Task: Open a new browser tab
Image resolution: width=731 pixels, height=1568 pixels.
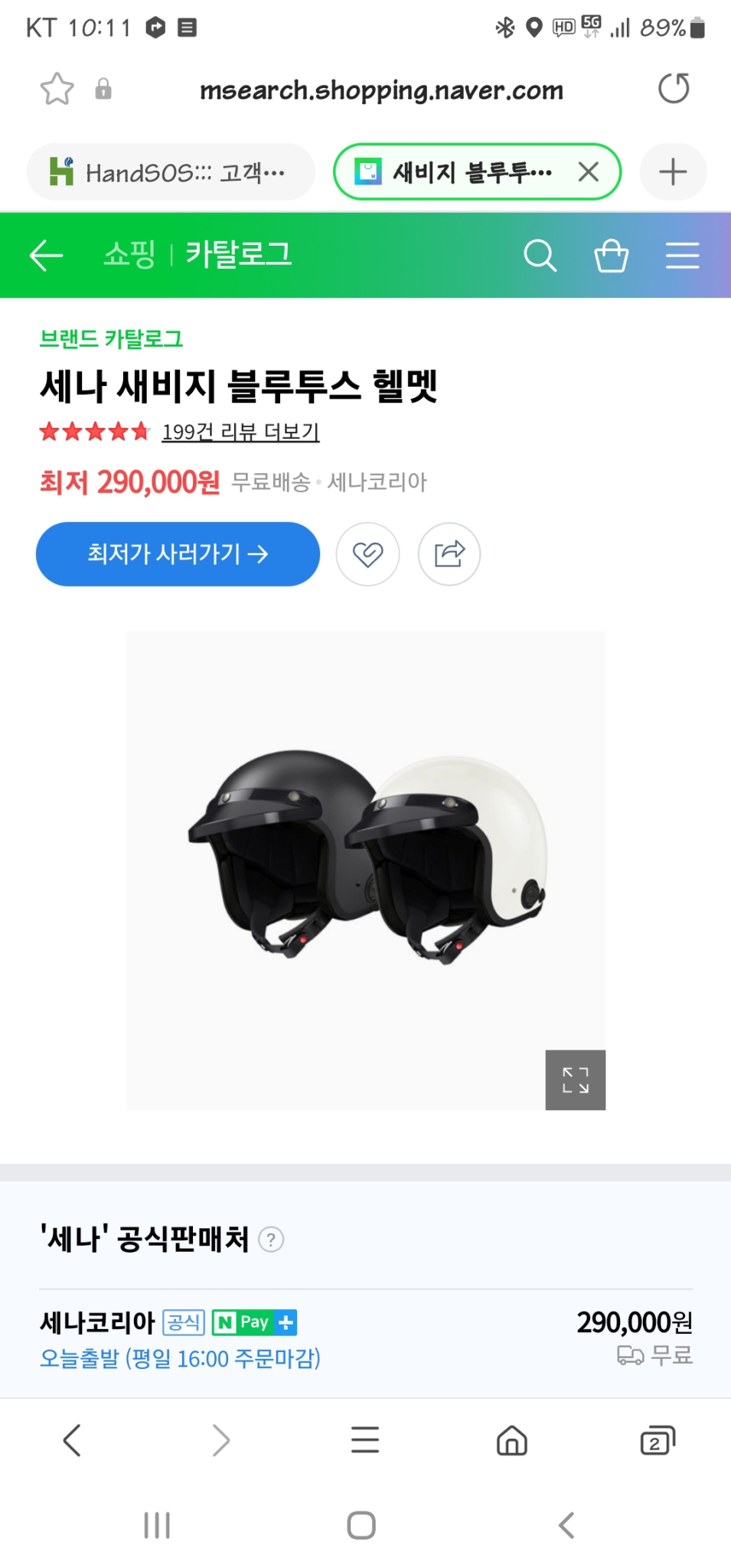Action: click(673, 171)
